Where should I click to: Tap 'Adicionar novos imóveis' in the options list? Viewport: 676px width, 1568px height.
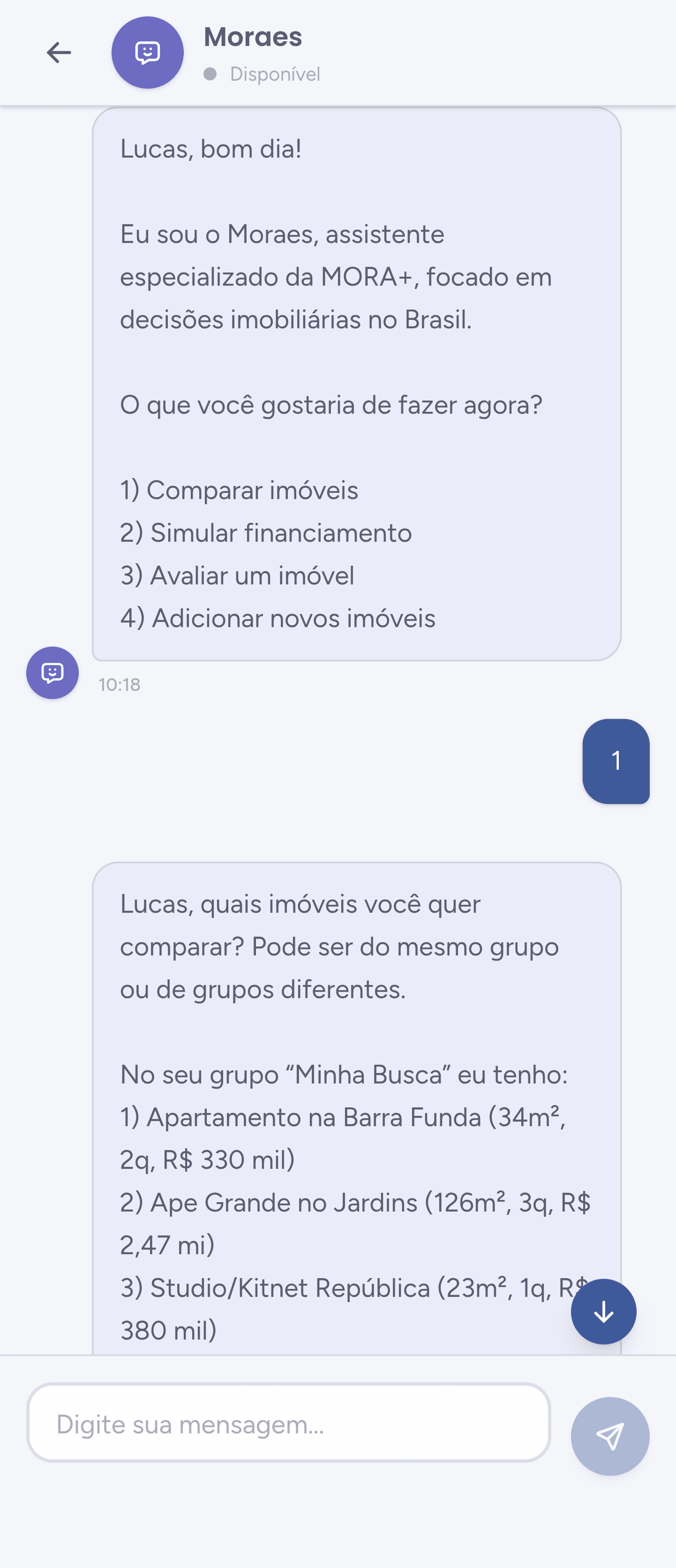(278, 618)
